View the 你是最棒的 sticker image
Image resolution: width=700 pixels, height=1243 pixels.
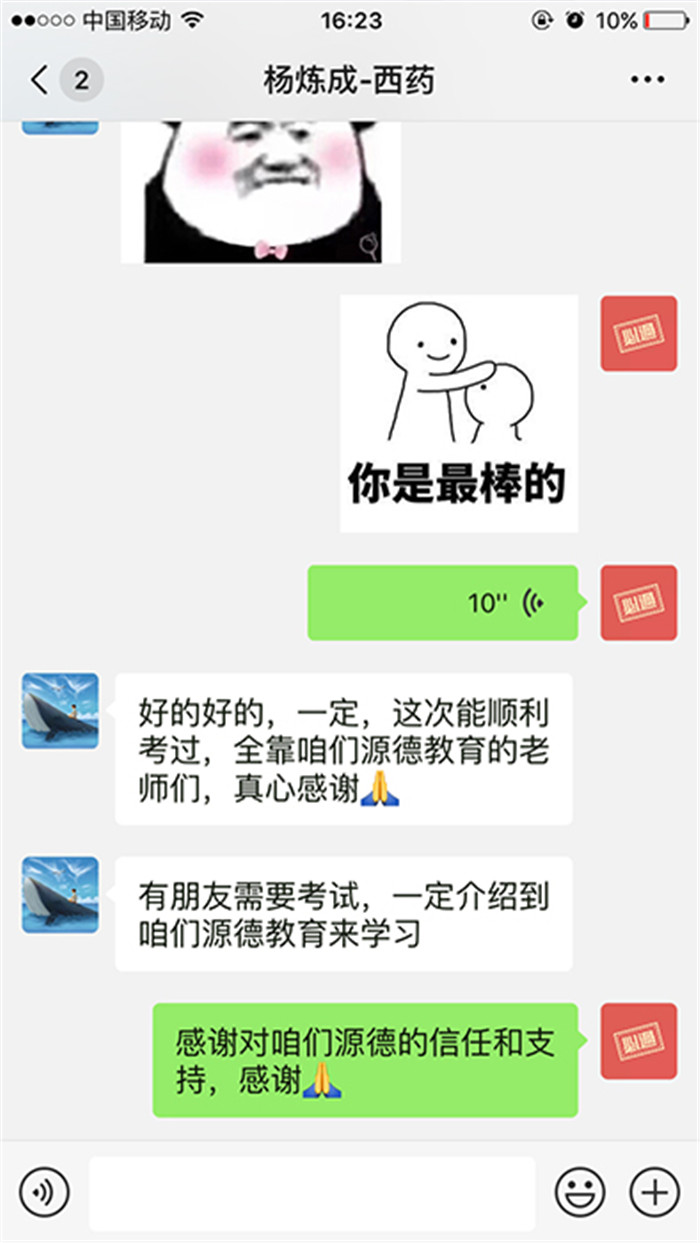point(458,414)
